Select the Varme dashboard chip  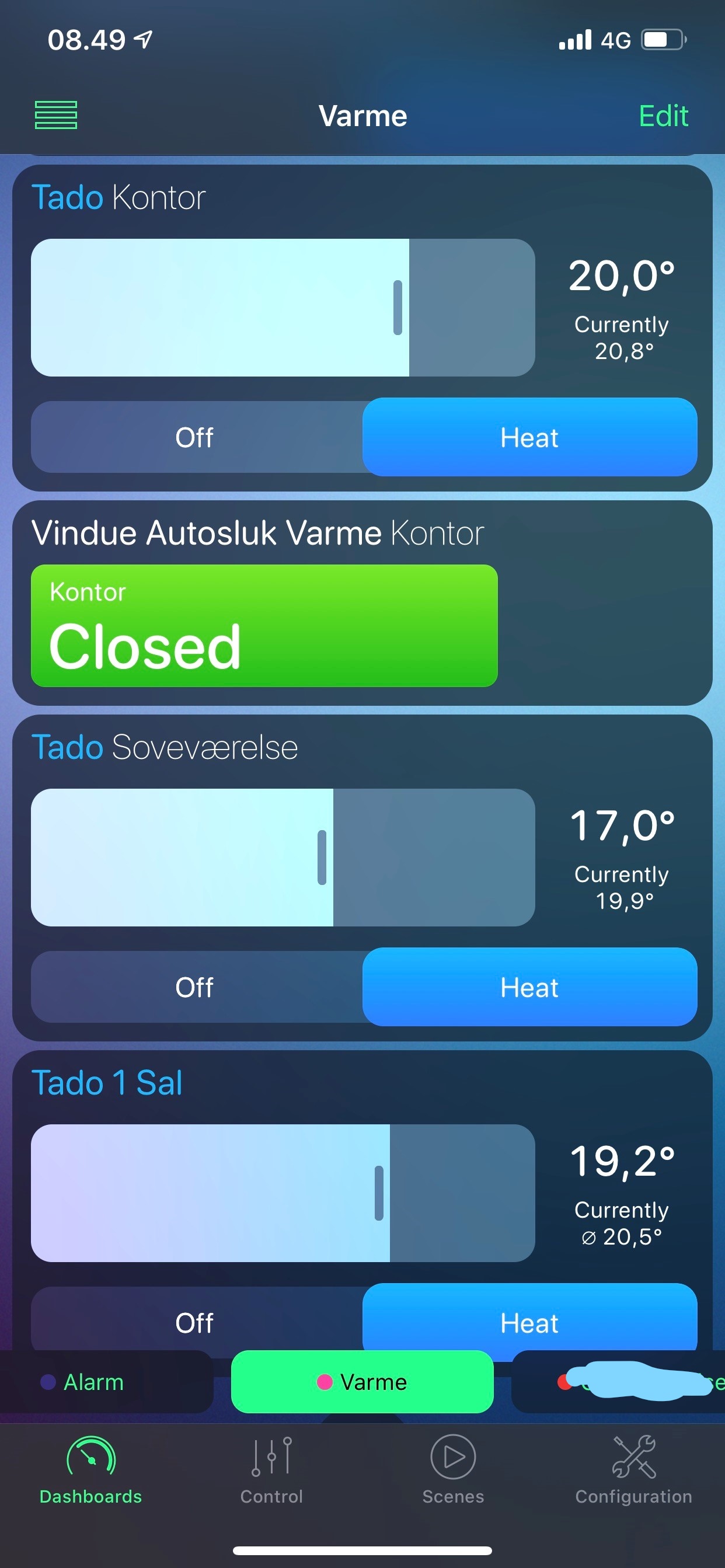click(362, 1382)
